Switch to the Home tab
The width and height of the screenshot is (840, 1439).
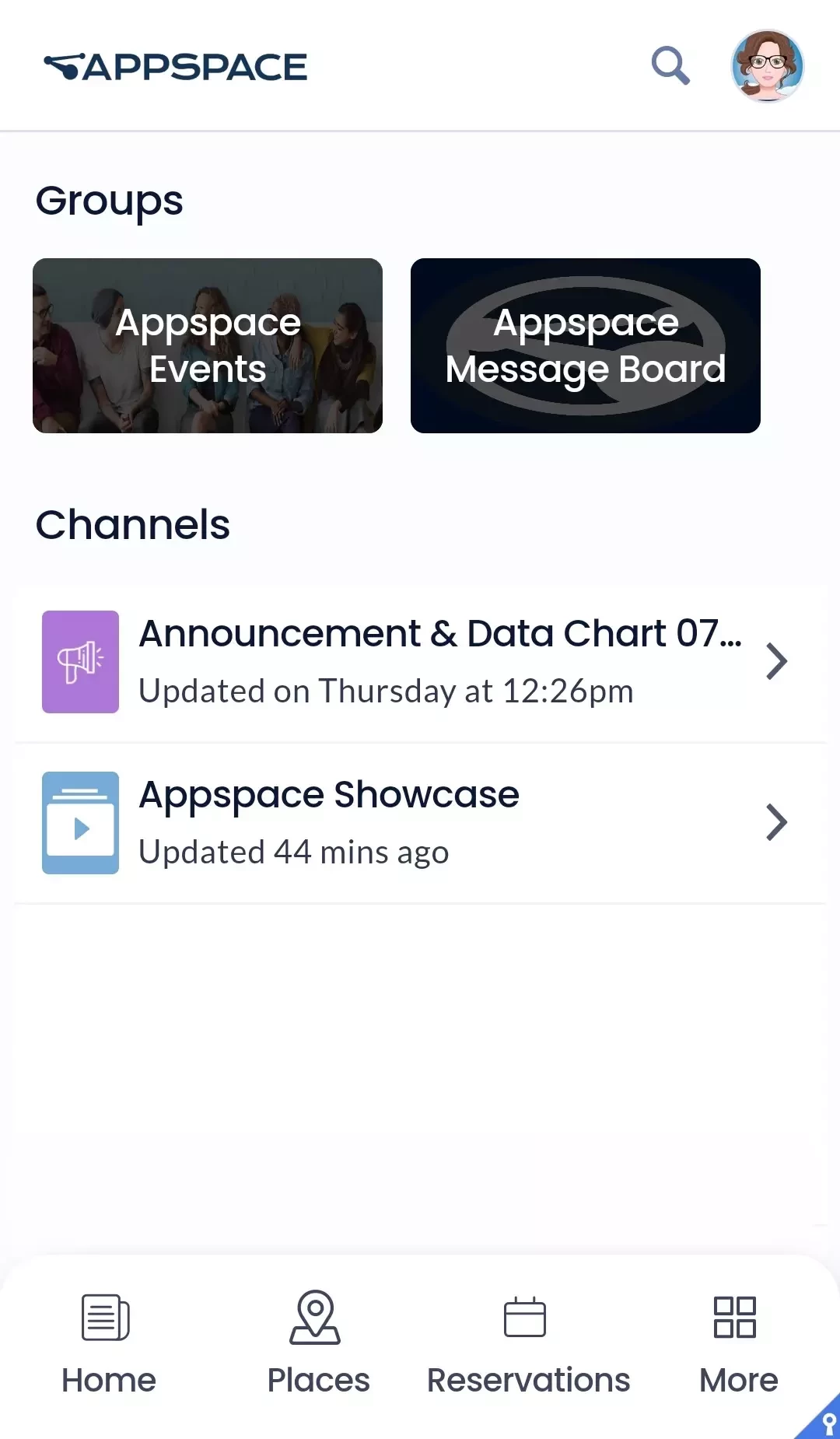(x=108, y=1343)
